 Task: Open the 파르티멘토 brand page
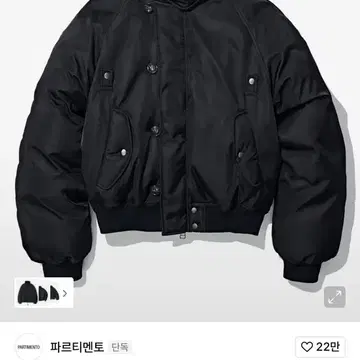point(77,347)
